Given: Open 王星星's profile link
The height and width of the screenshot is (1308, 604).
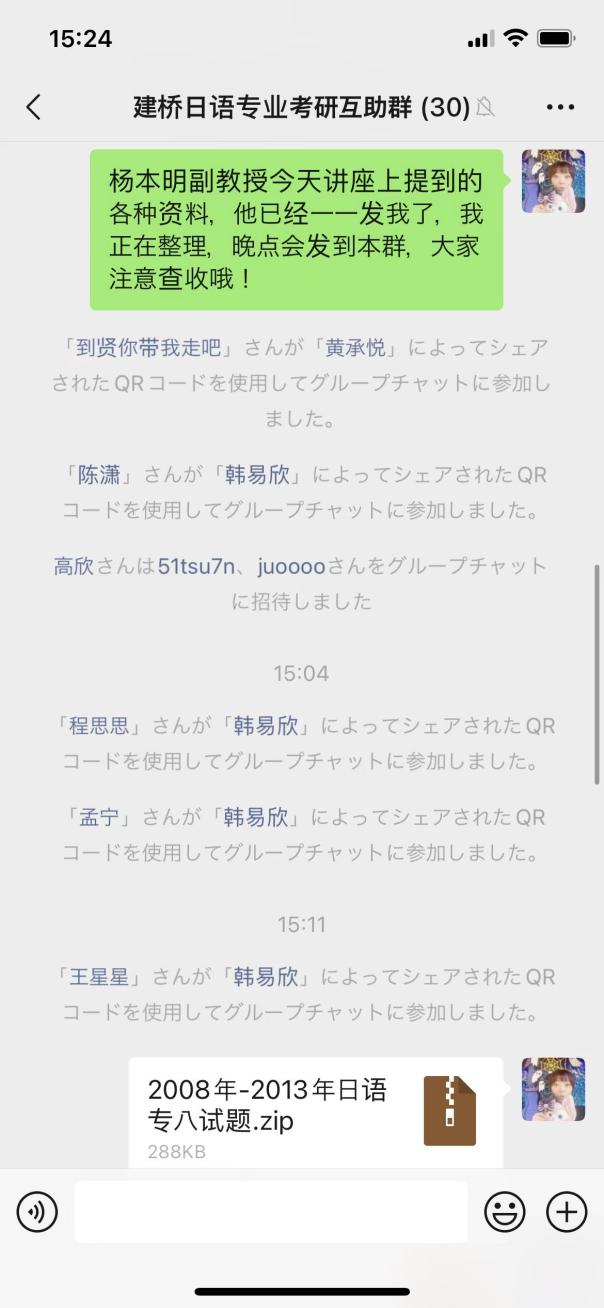Looking at the screenshot, I should 99,977.
